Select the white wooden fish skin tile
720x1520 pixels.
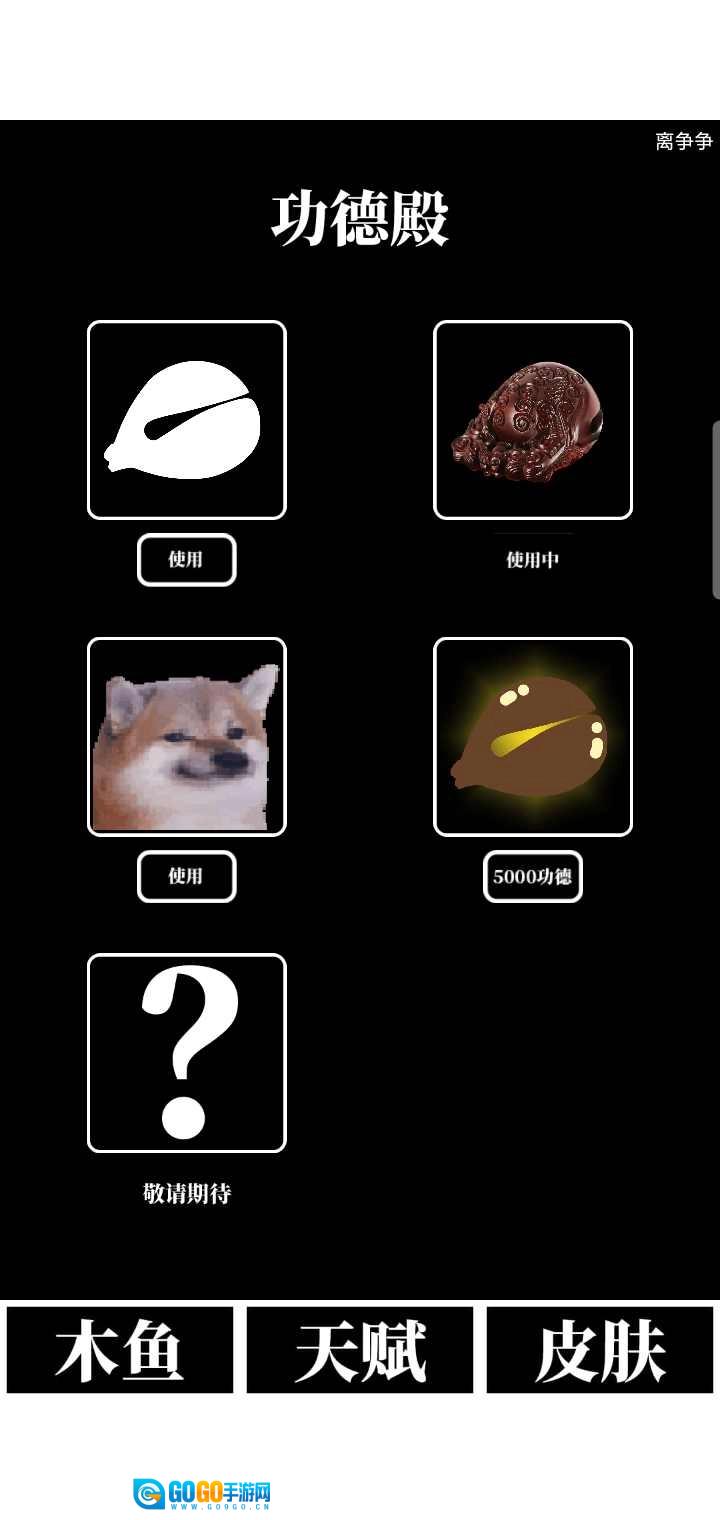[x=187, y=420]
